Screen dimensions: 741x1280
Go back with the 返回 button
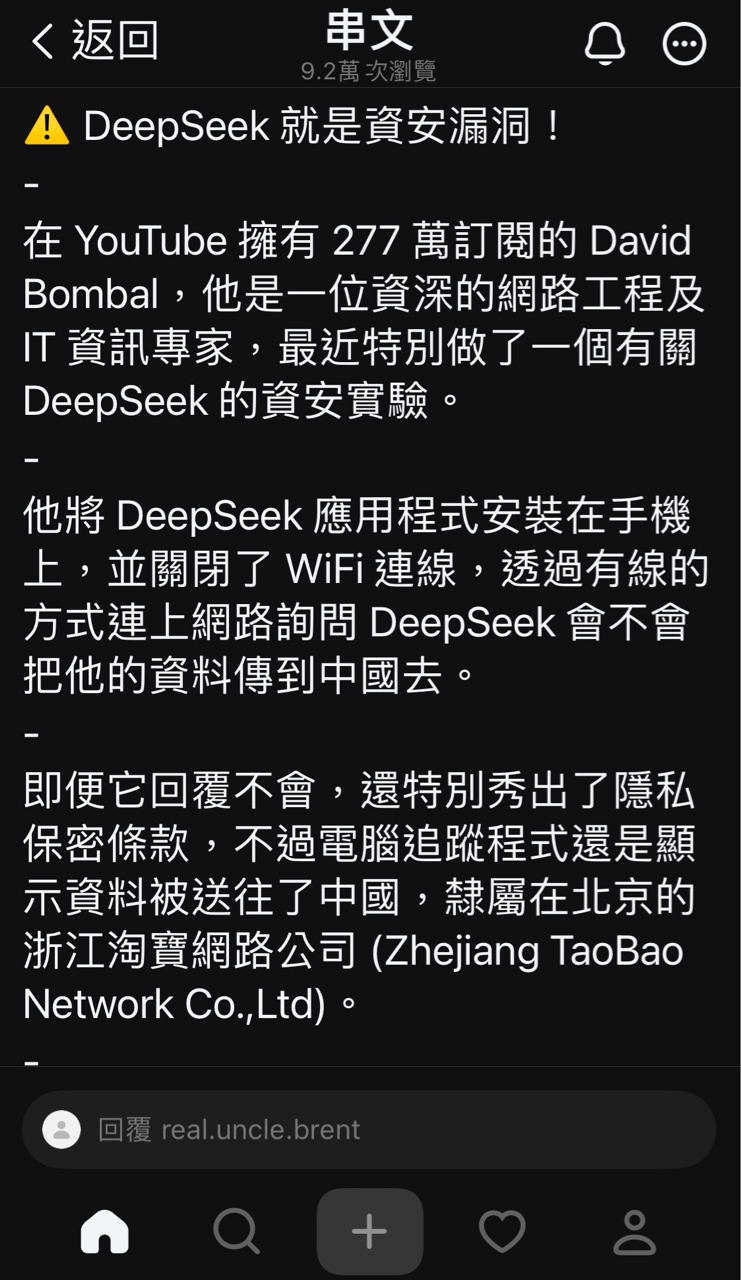(x=94, y=42)
